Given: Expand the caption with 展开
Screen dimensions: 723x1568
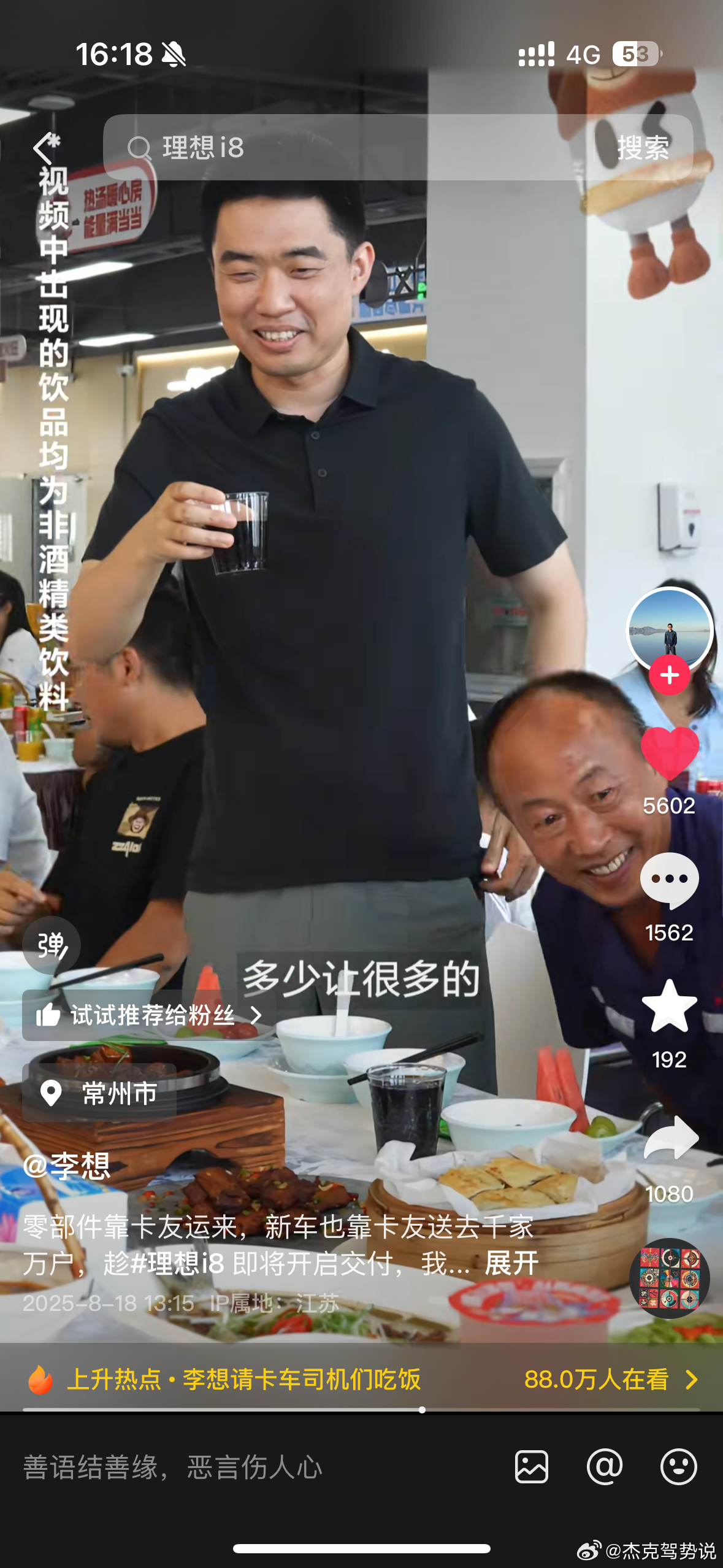Looking at the screenshot, I should tap(511, 1263).
